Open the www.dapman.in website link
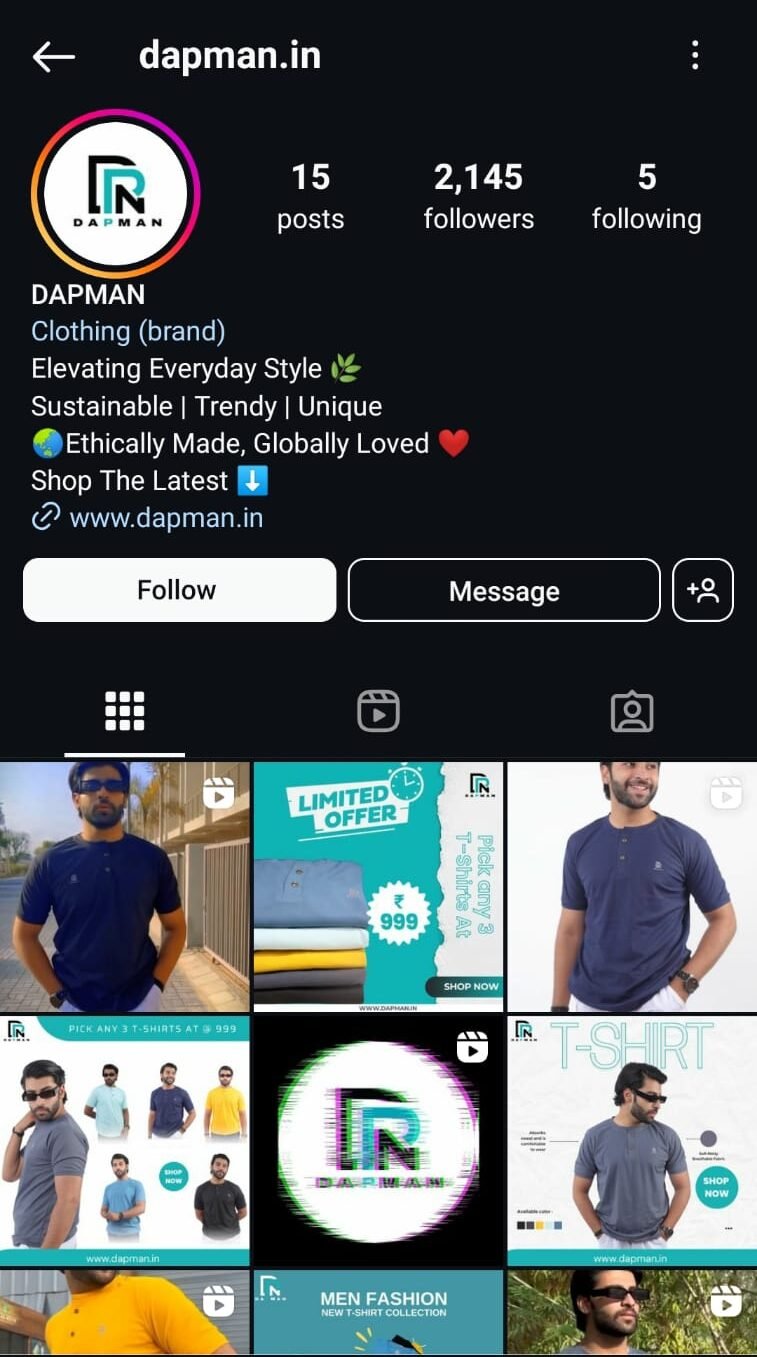 166,518
